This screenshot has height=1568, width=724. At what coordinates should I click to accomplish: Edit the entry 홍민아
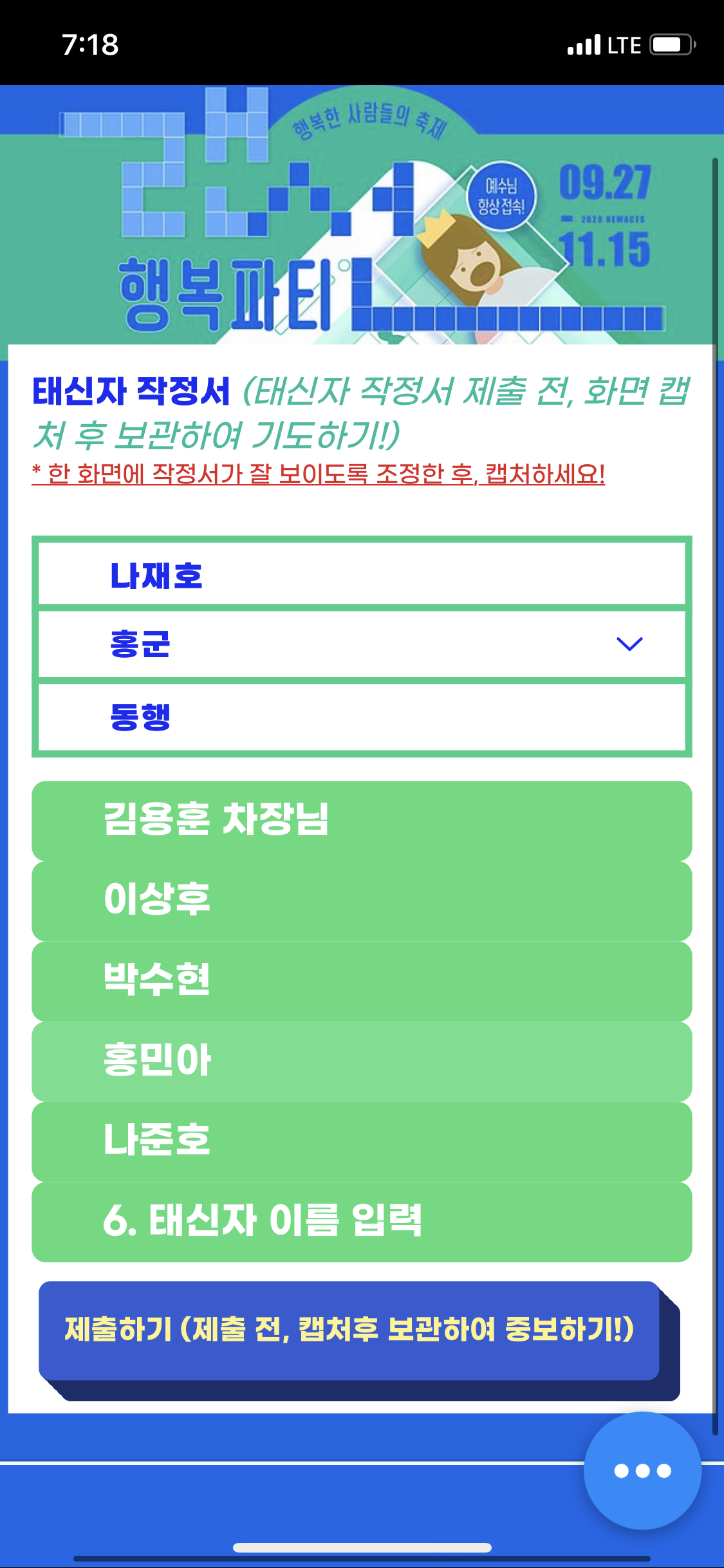click(x=362, y=1061)
